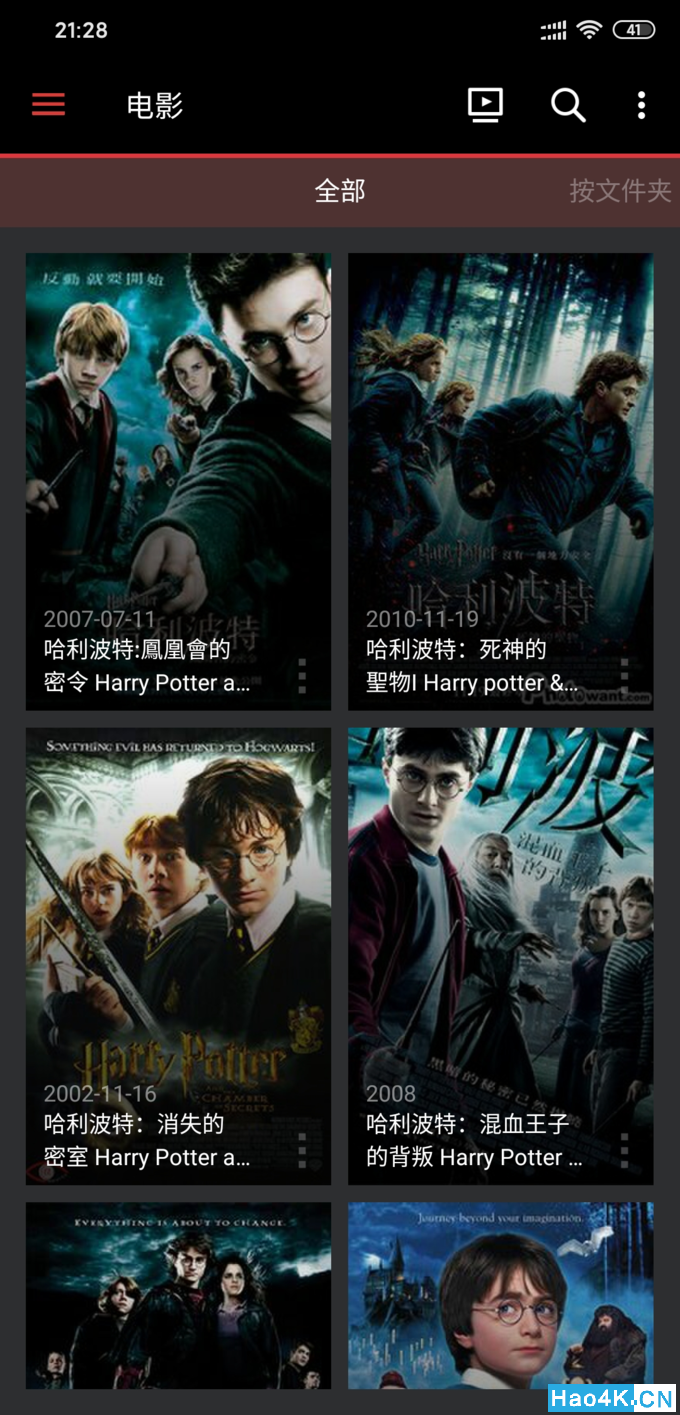Image resolution: width=680 pixels, height=1415 pixels.
Task: Switch to the 按文件夹 tab
Action: (619, 190)
